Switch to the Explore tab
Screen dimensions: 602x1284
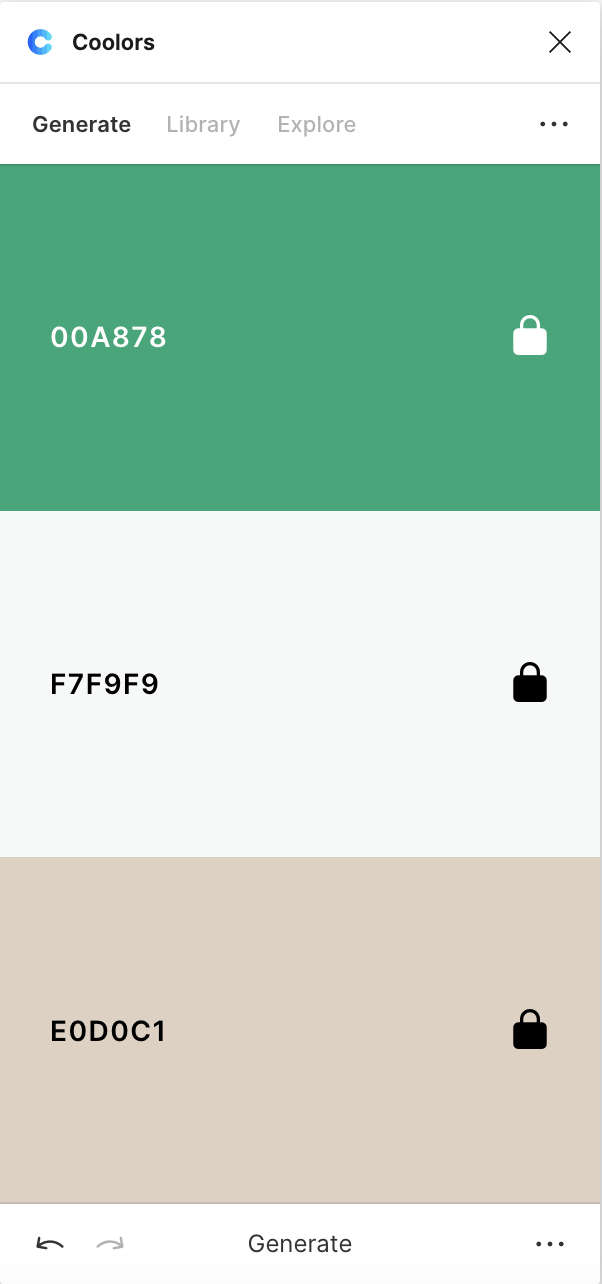[316, 125]
